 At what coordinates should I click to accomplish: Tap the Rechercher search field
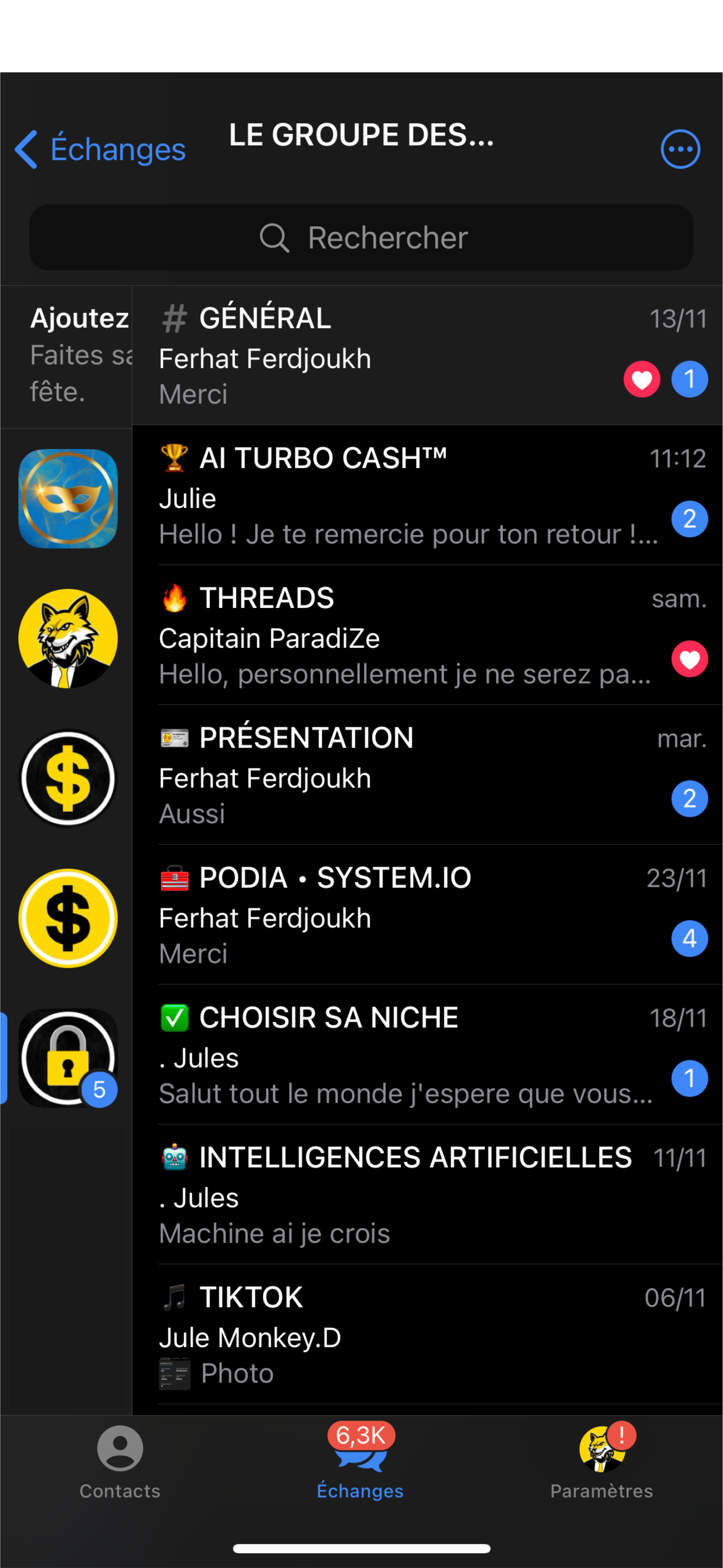pos(361,237)
